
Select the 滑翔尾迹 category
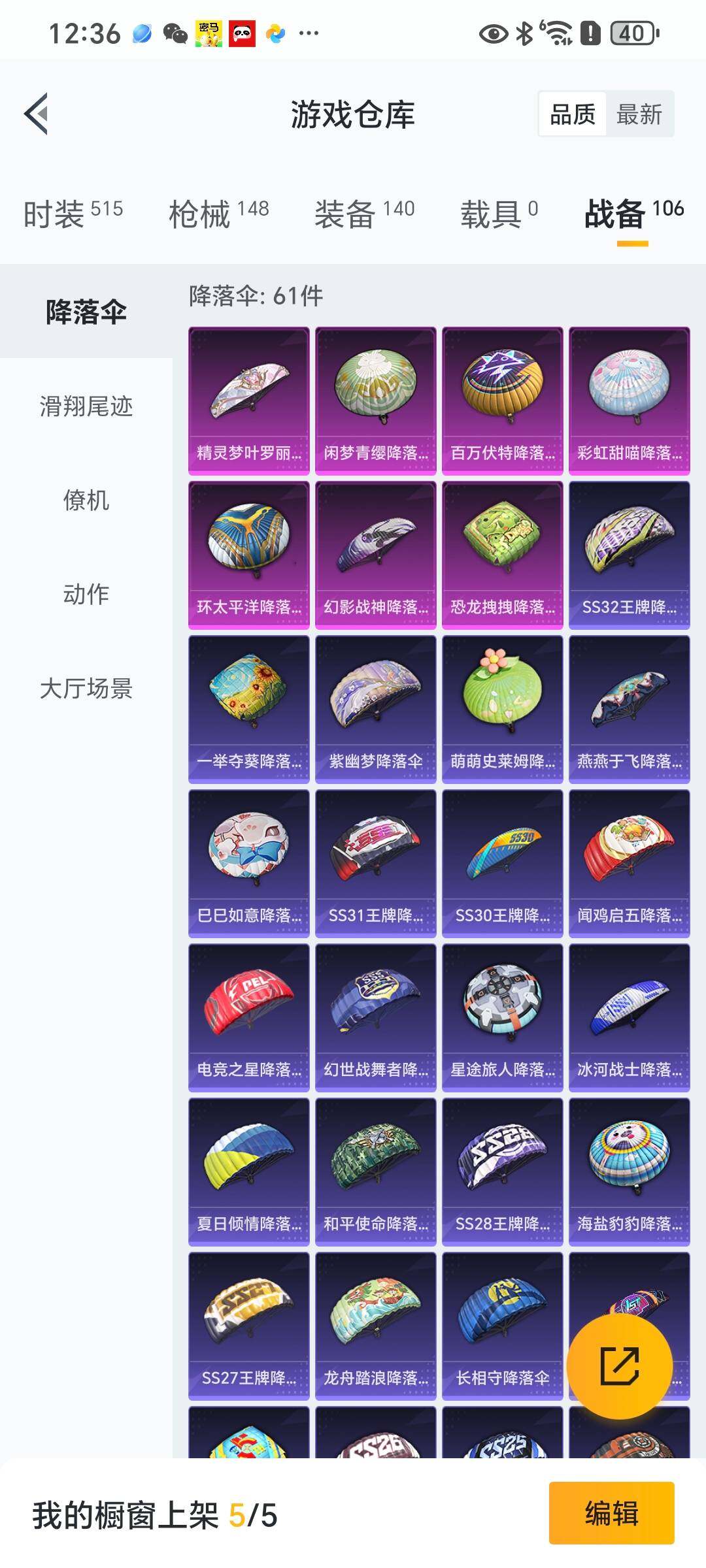tap(86, 406)
